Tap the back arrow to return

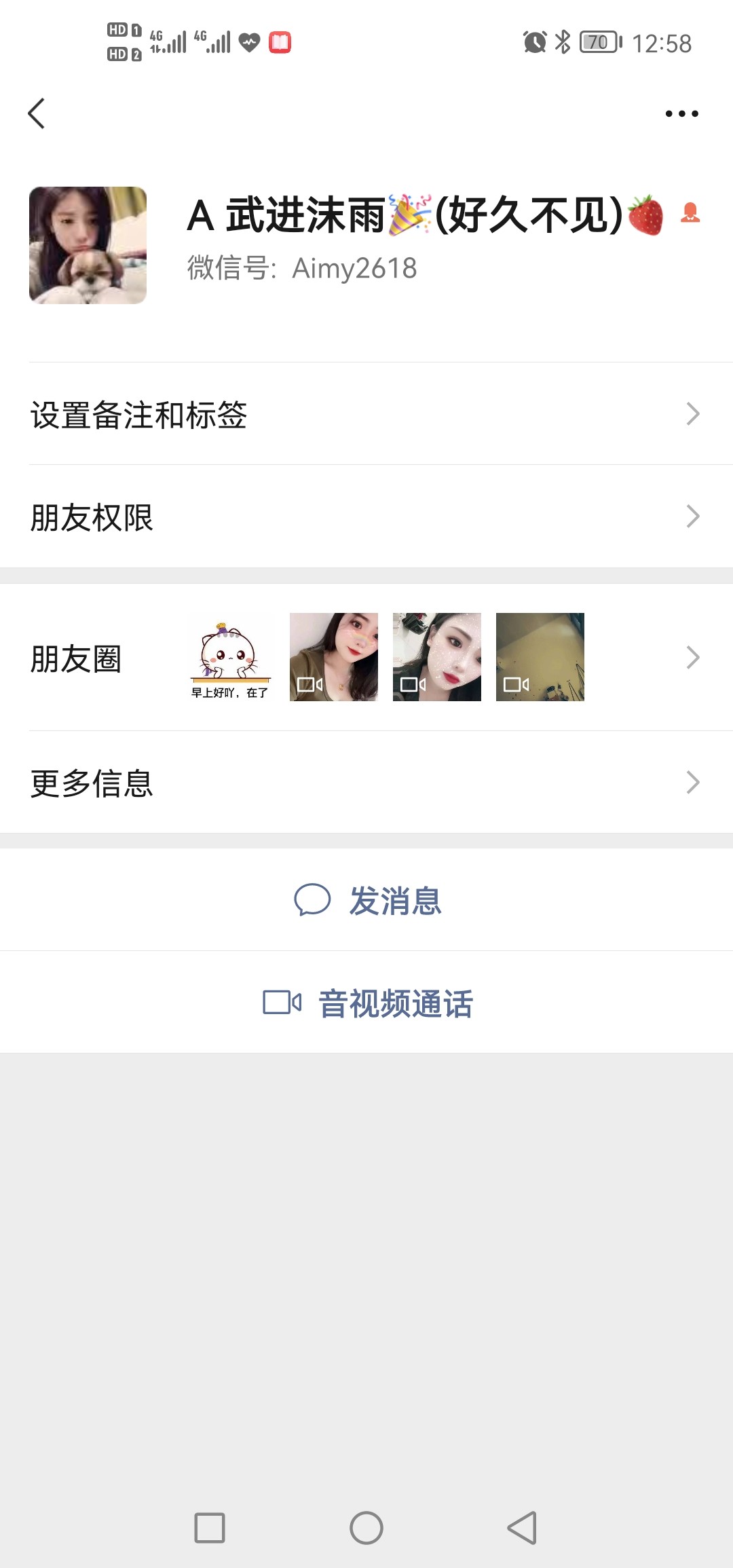[x=37, y=113]
